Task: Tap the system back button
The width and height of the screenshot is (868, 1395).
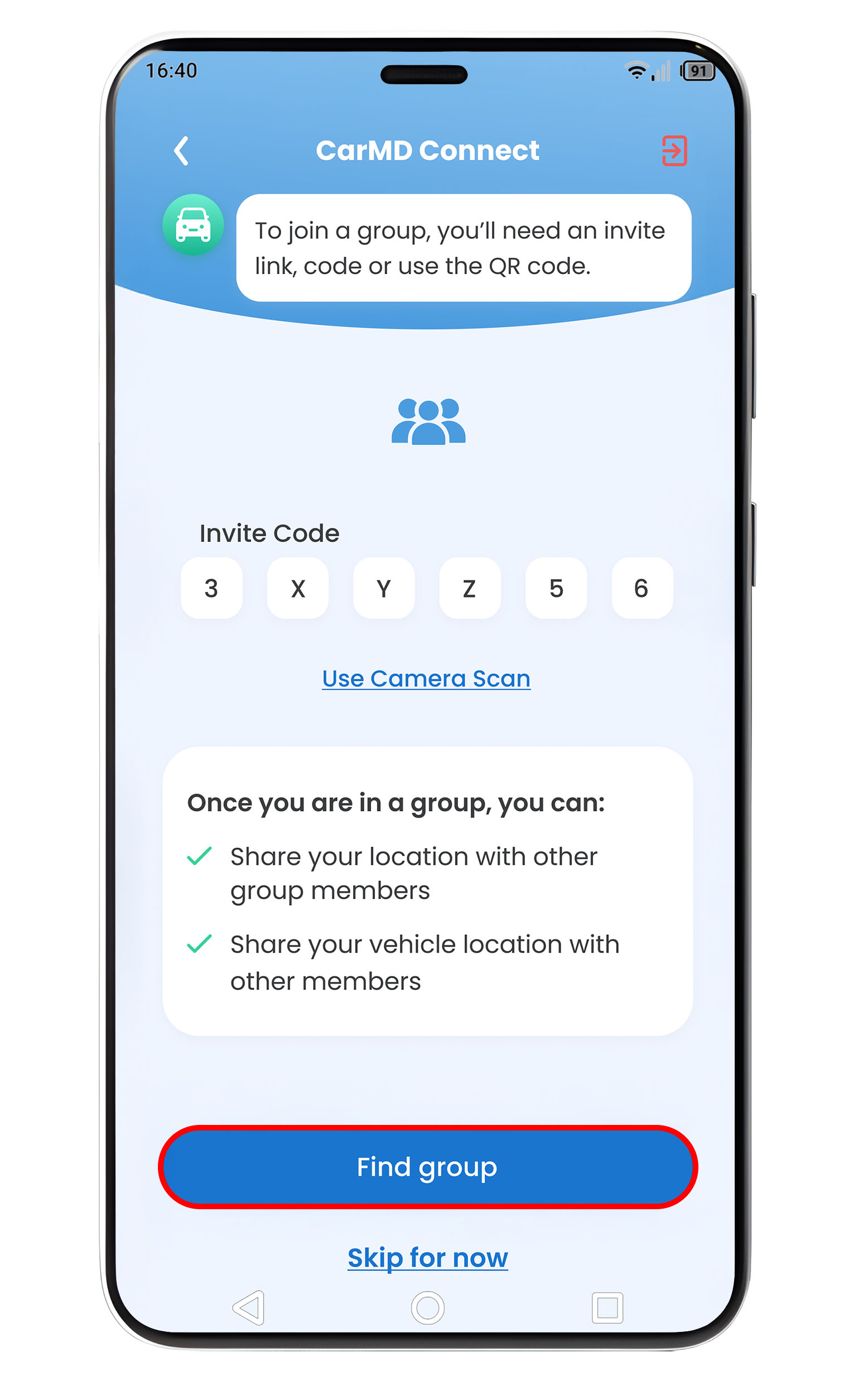Action: tap(249, 1307)
